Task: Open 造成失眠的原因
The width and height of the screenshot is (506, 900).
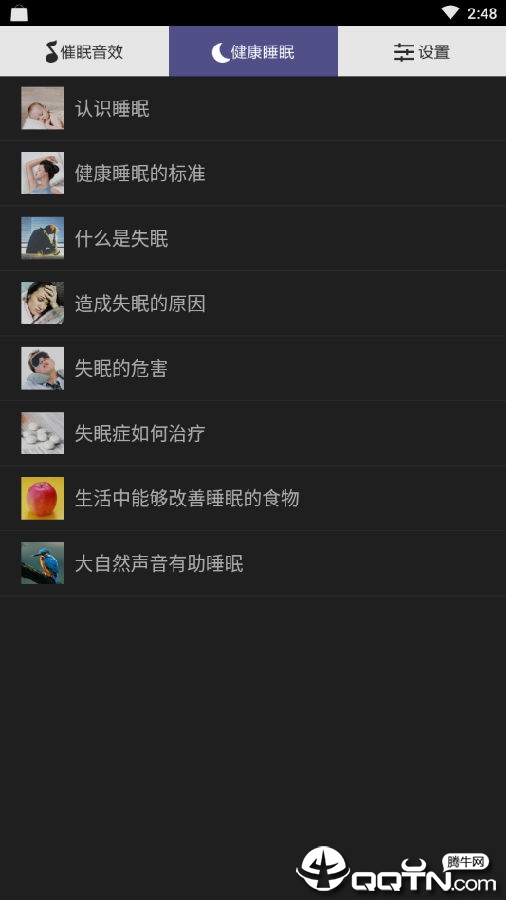Action: tap(253, 303)
